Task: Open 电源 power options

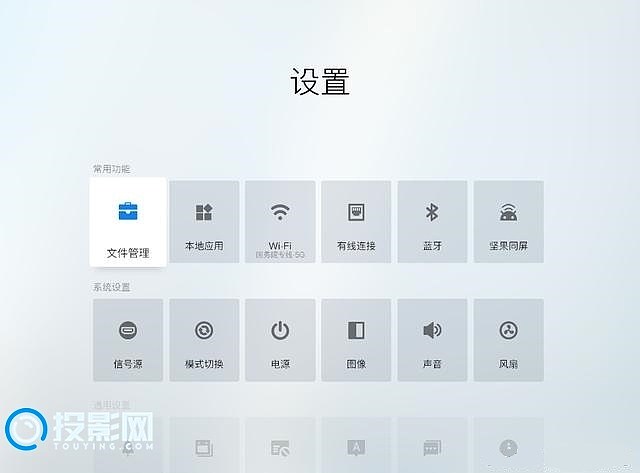Action: [x=280, y=340]
